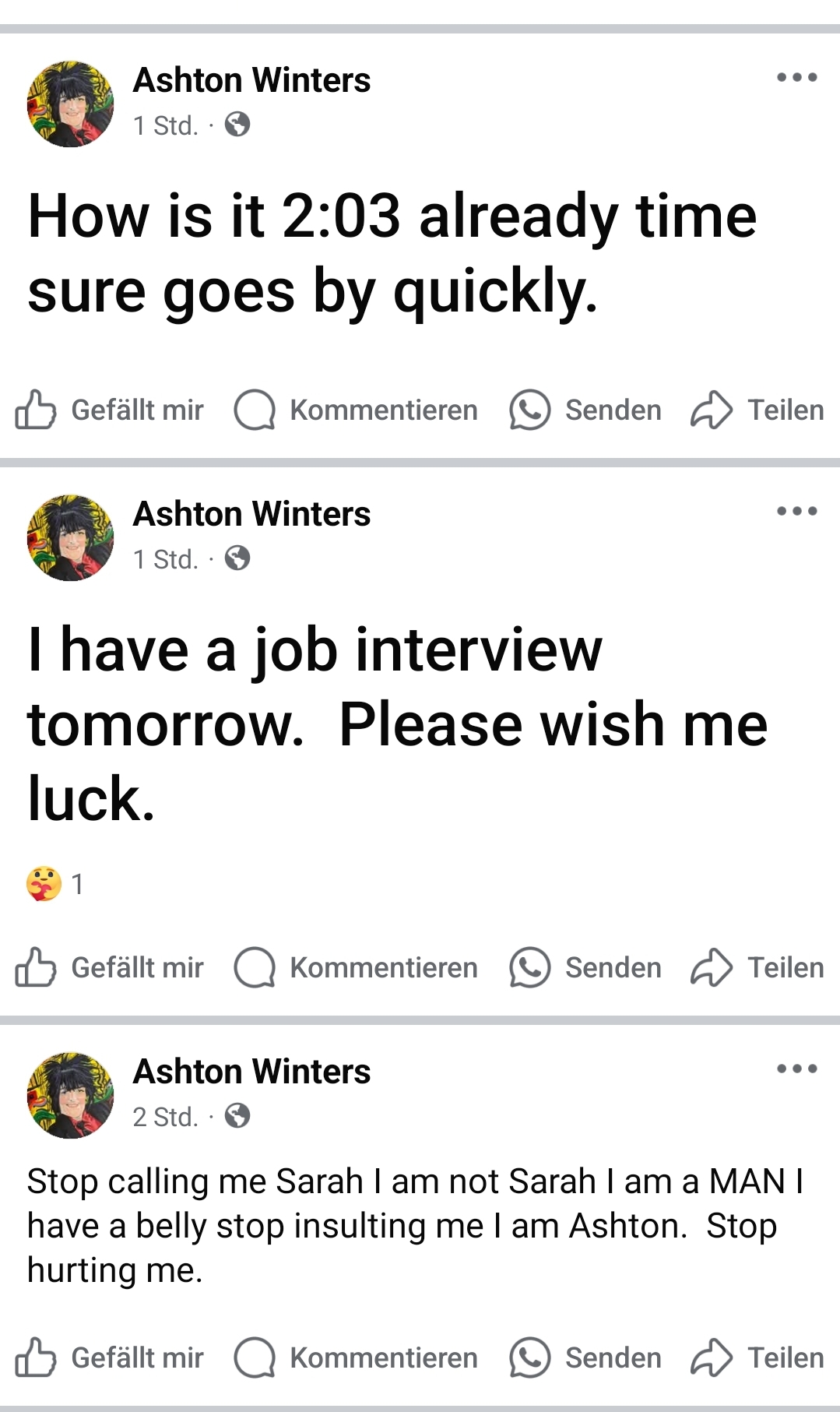Image resolution: width=840 pixels, height=1412 pixels.
Task: Open overflow menu on '2:03 already' post
Action: pos(797,77)
